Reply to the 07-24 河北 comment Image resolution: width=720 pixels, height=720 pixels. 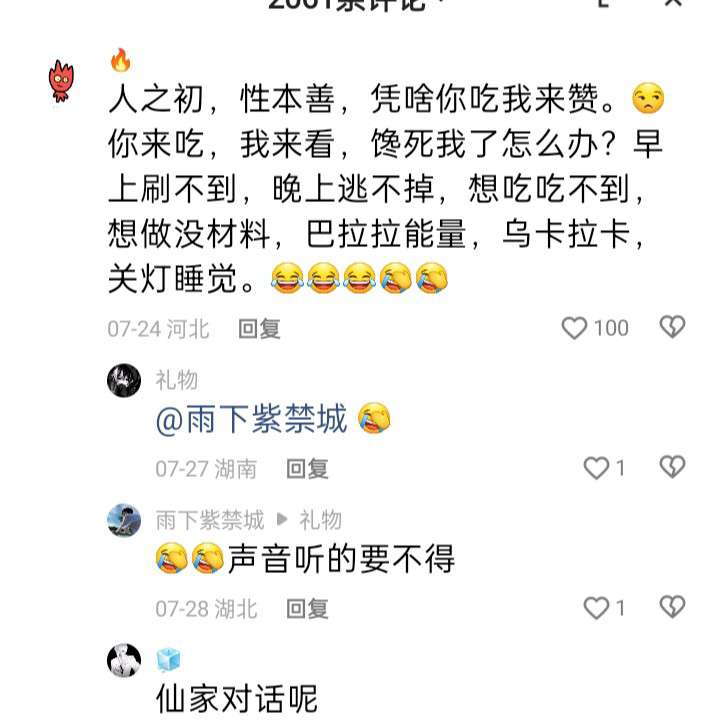pos(259,328)
